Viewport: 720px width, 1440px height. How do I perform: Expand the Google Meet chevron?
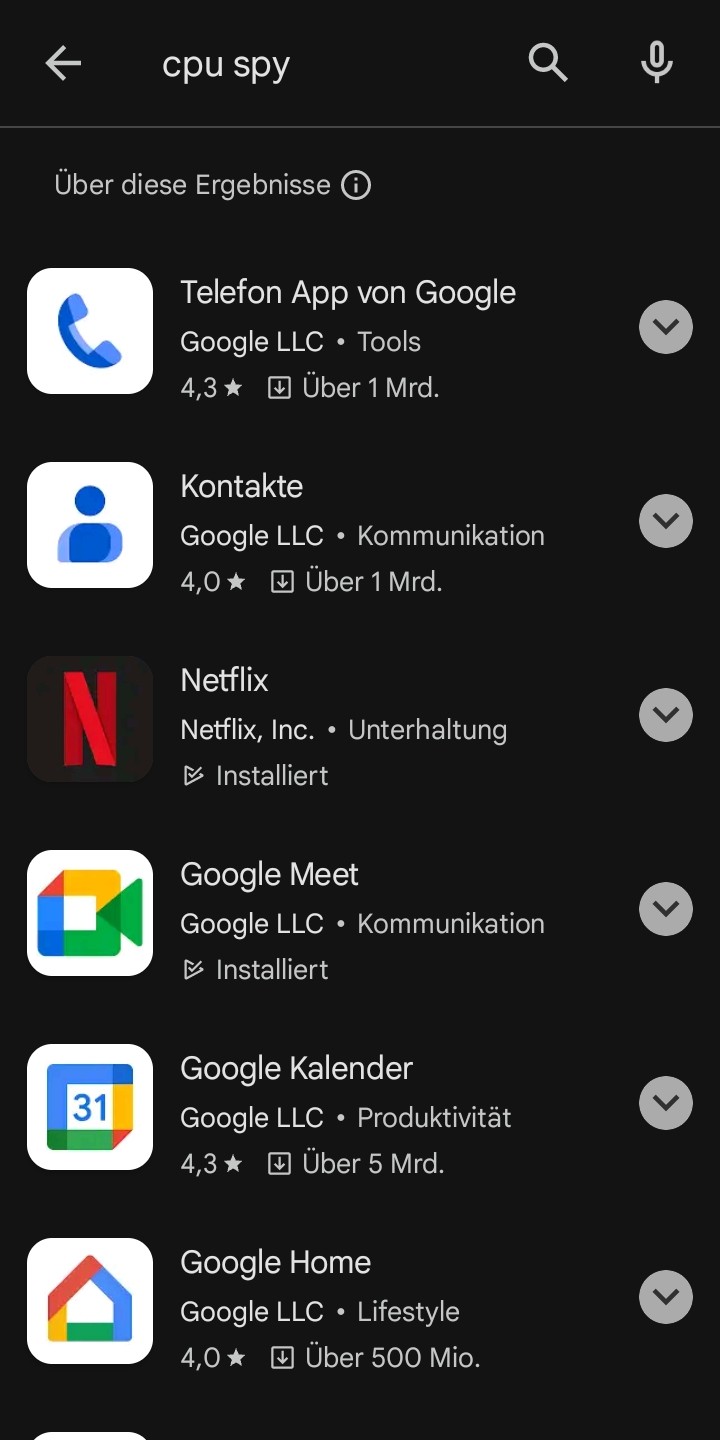click(665, 909)
